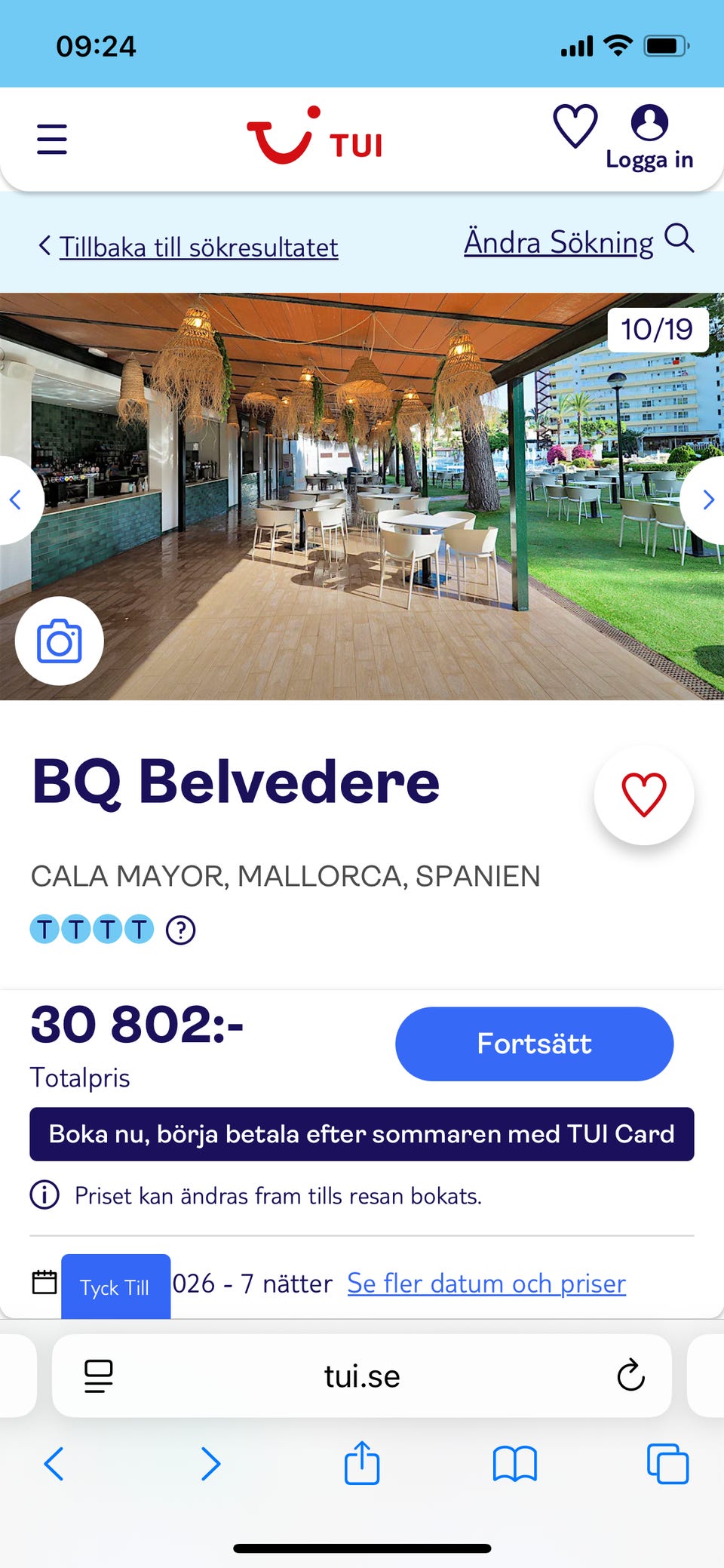The image size is (724, 1568).
Task: Go back via Tillbaka till sökresultatet
Action: 198,247
